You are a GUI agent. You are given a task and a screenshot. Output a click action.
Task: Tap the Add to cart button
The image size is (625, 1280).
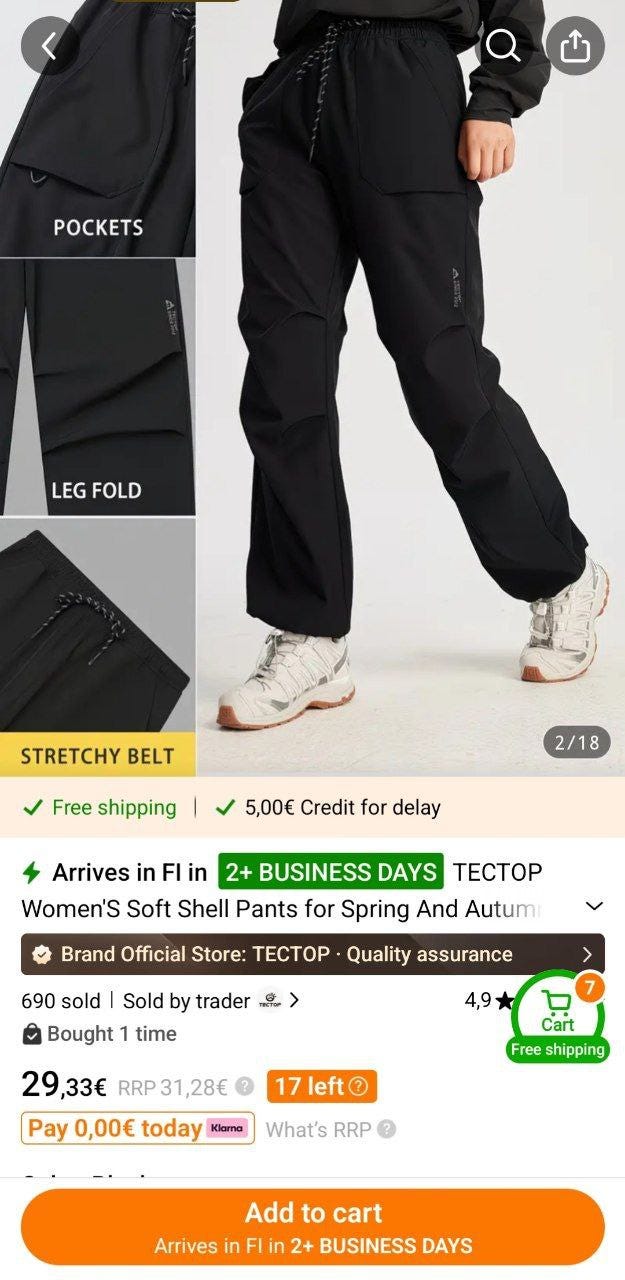[x=312, y=1226]
